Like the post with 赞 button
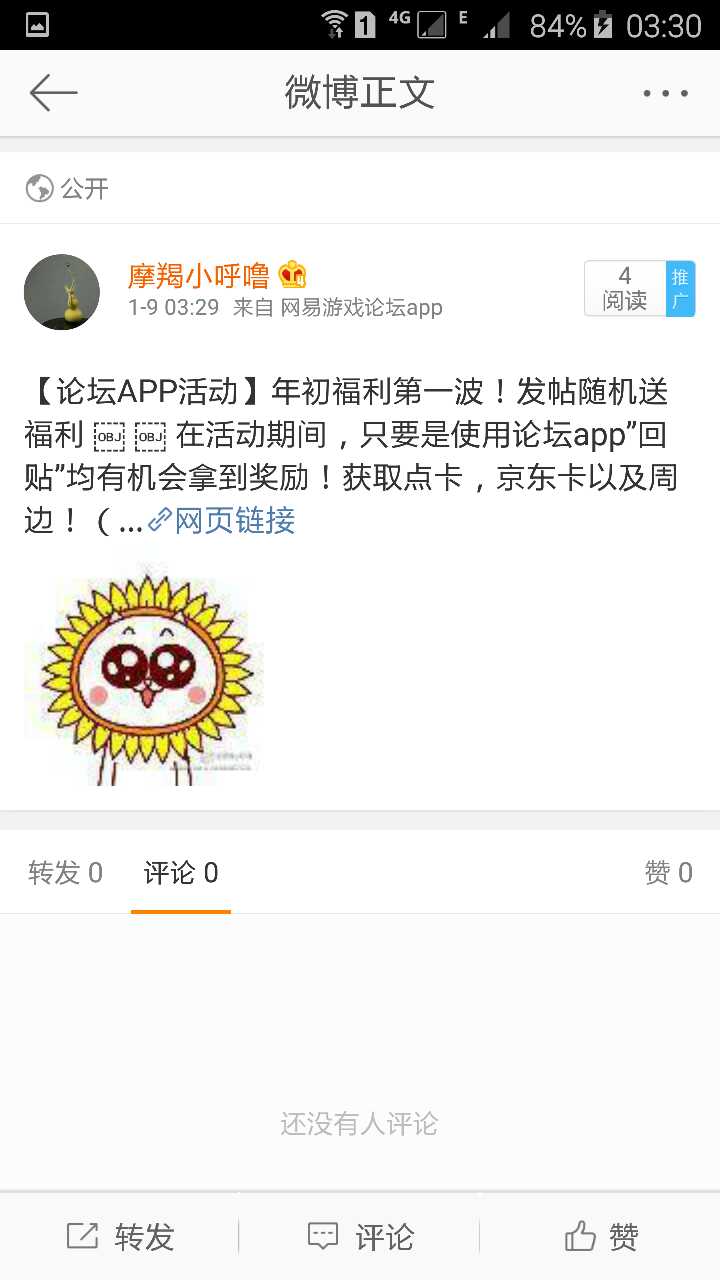 600,1237
